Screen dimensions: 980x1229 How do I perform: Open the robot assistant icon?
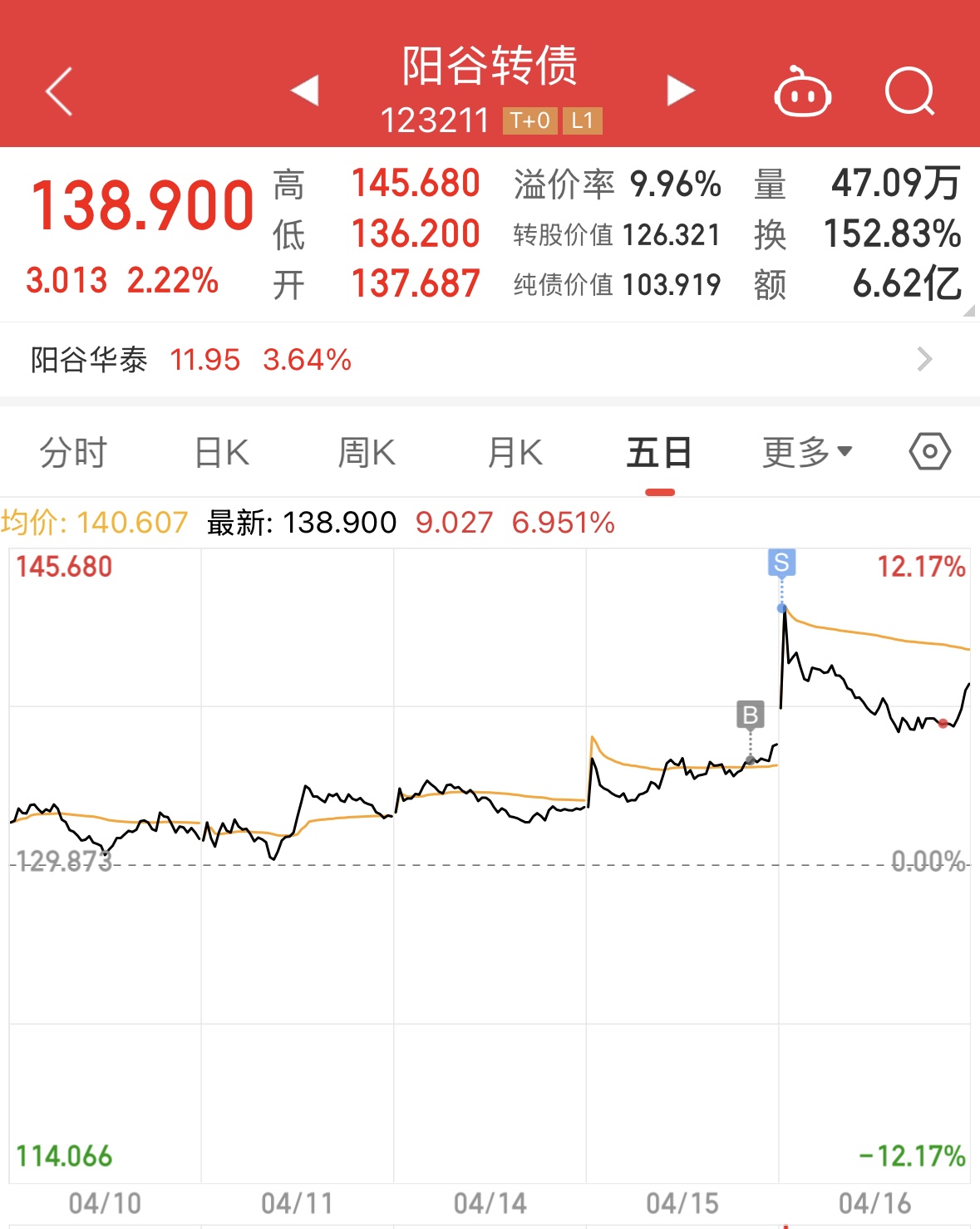click(802, 92)
